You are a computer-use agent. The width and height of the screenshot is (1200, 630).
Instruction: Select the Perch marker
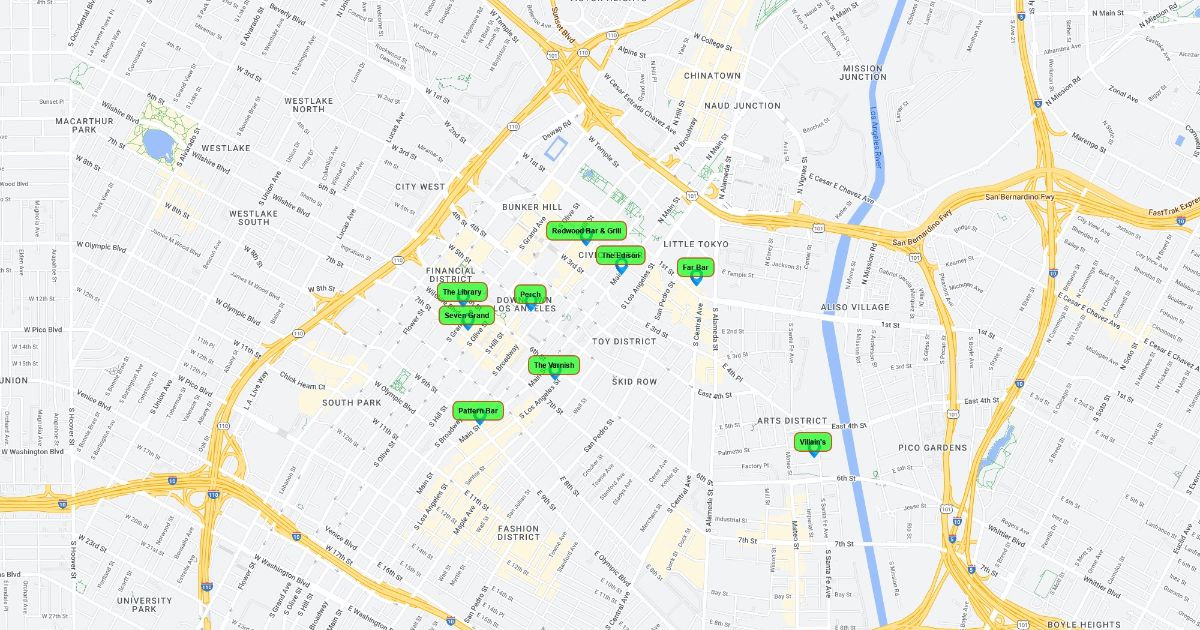click(530, 294)
